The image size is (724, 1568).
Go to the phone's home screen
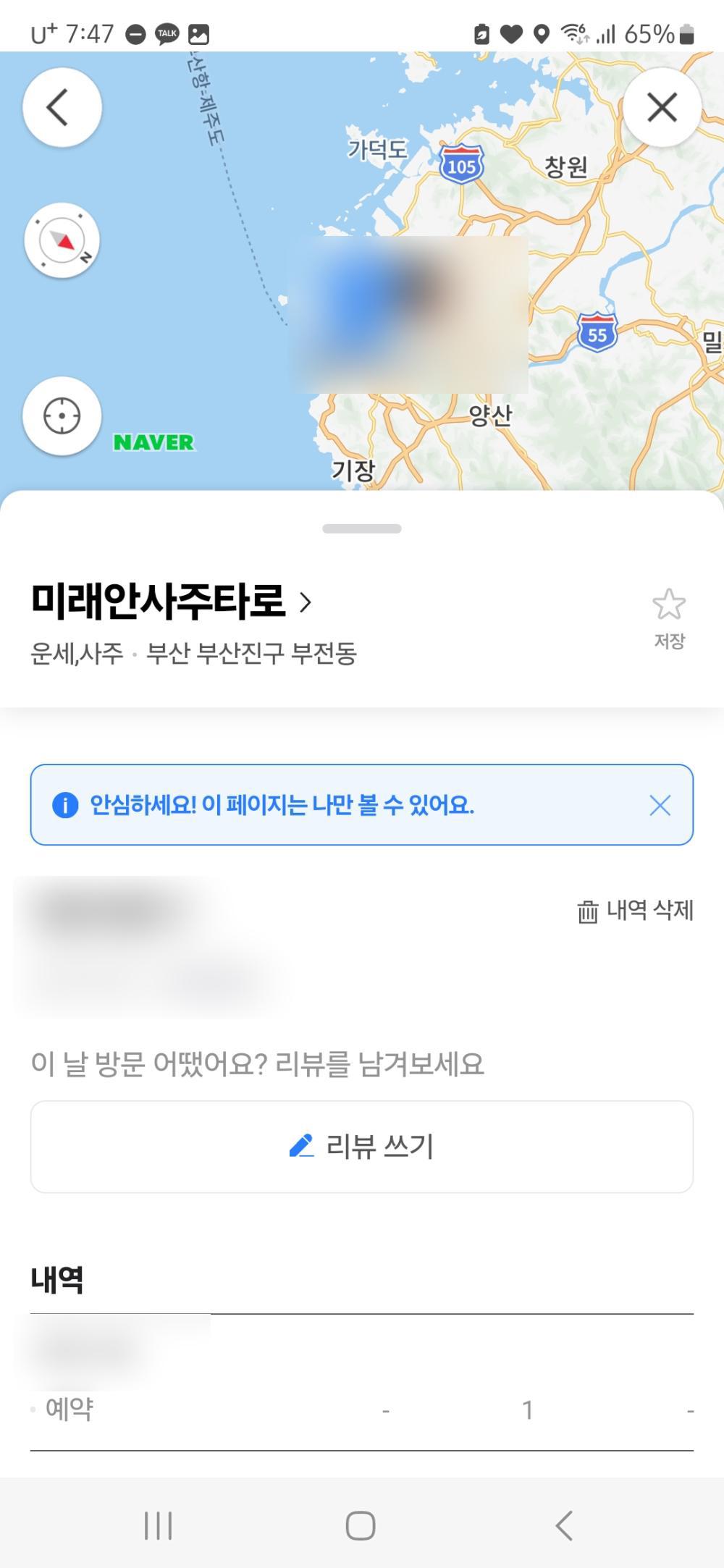361,1525
